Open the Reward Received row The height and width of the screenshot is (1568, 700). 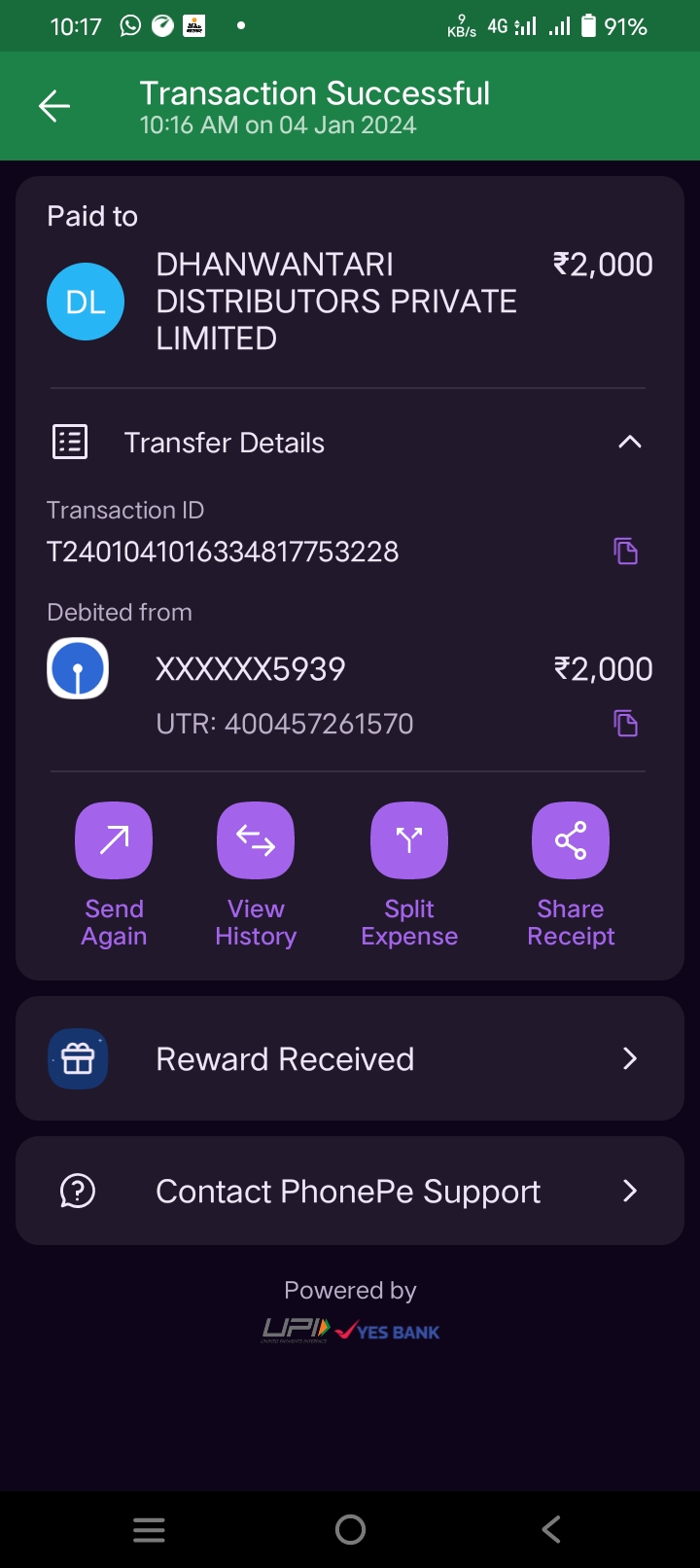tap(350, 1058)
